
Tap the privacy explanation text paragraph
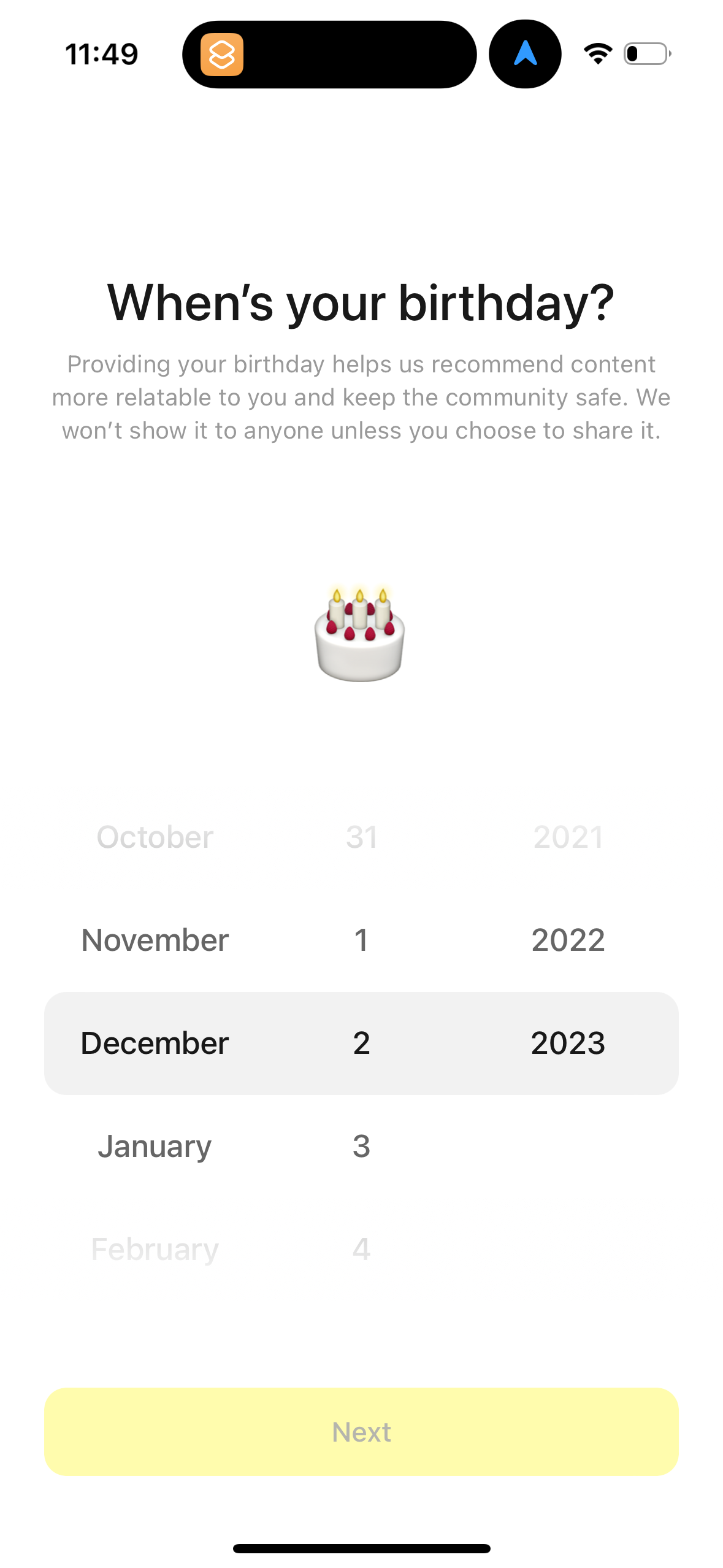pos(361,396)
